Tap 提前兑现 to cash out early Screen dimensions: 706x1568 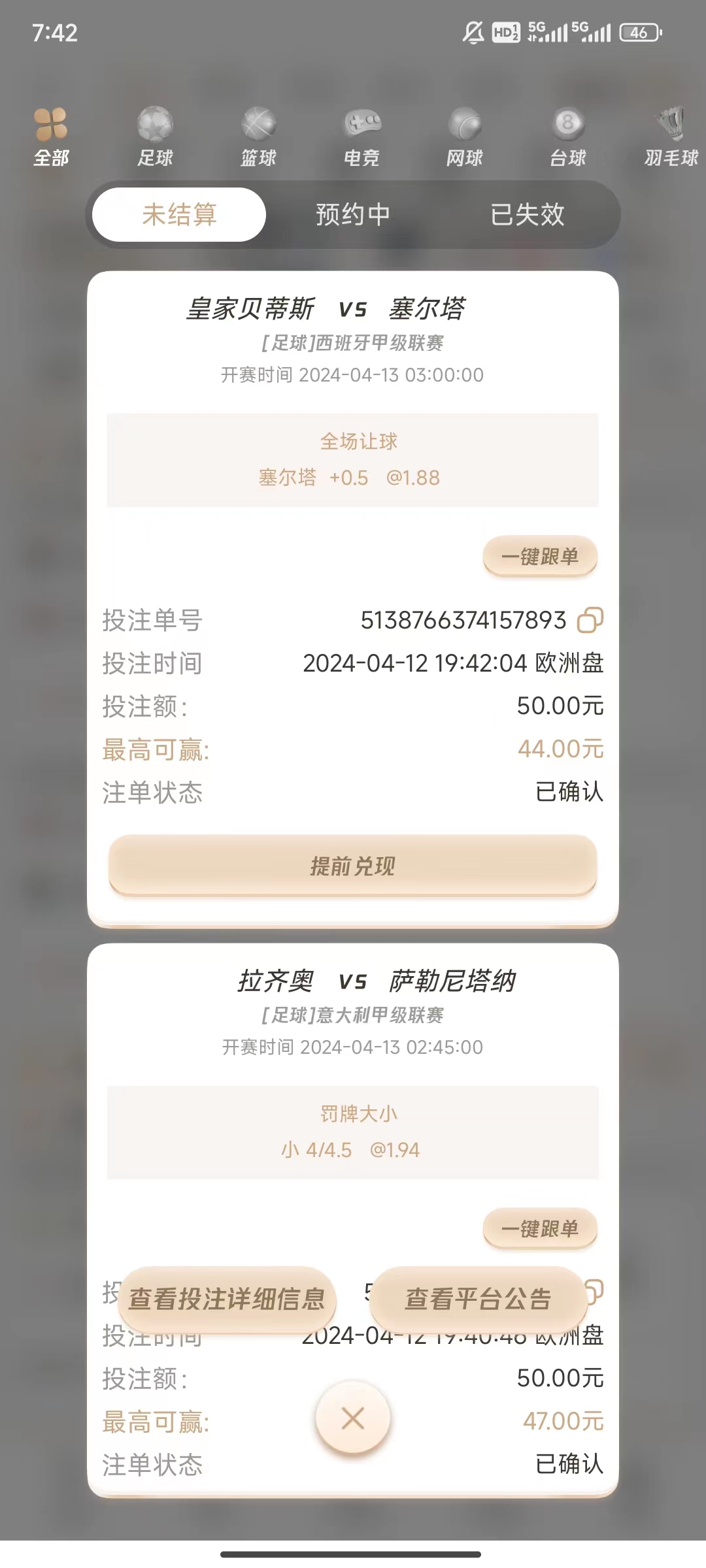[x=353, y=866]
